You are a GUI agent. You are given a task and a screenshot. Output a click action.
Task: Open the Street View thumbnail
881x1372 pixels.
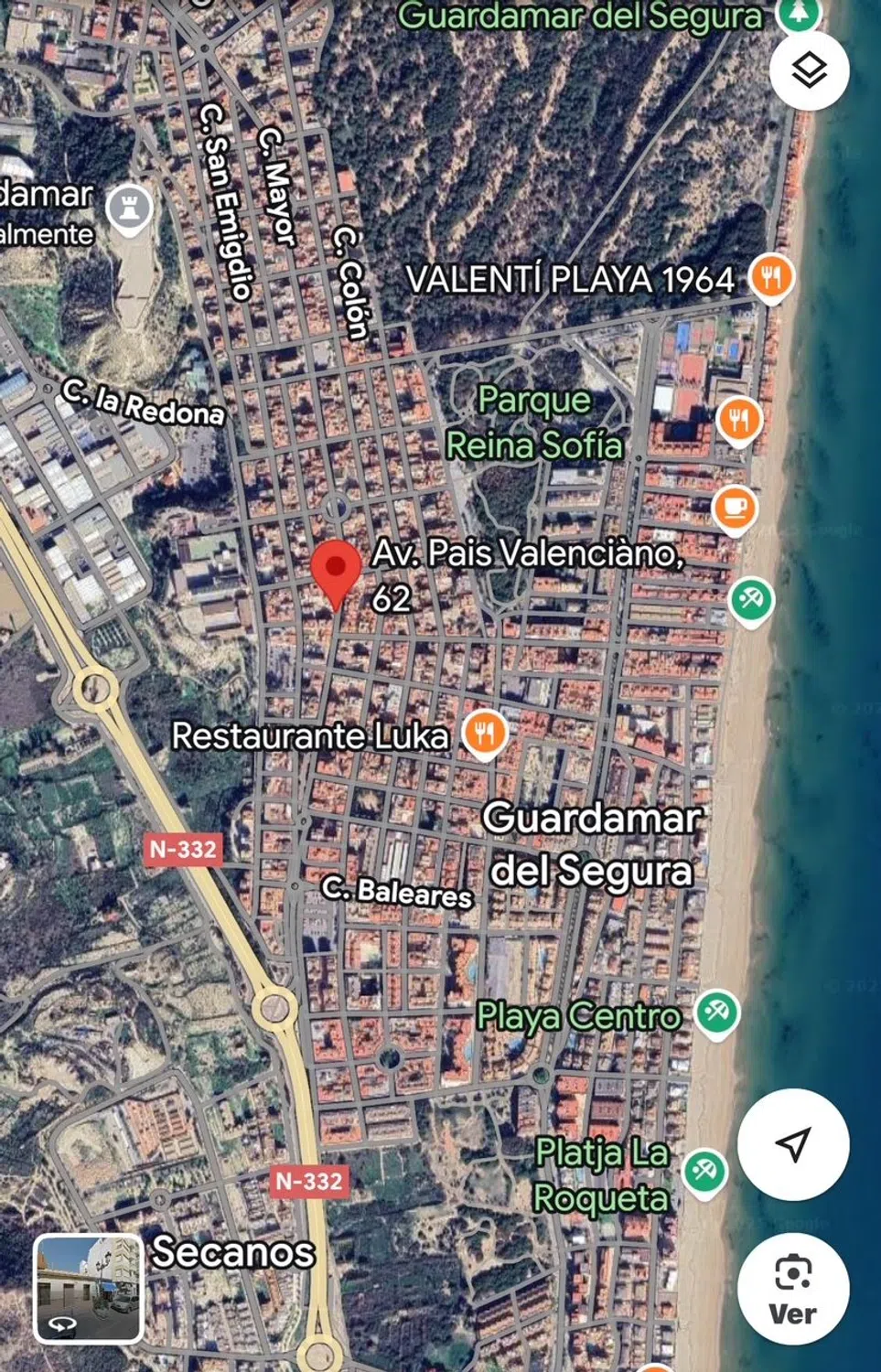pos(89,1289)
